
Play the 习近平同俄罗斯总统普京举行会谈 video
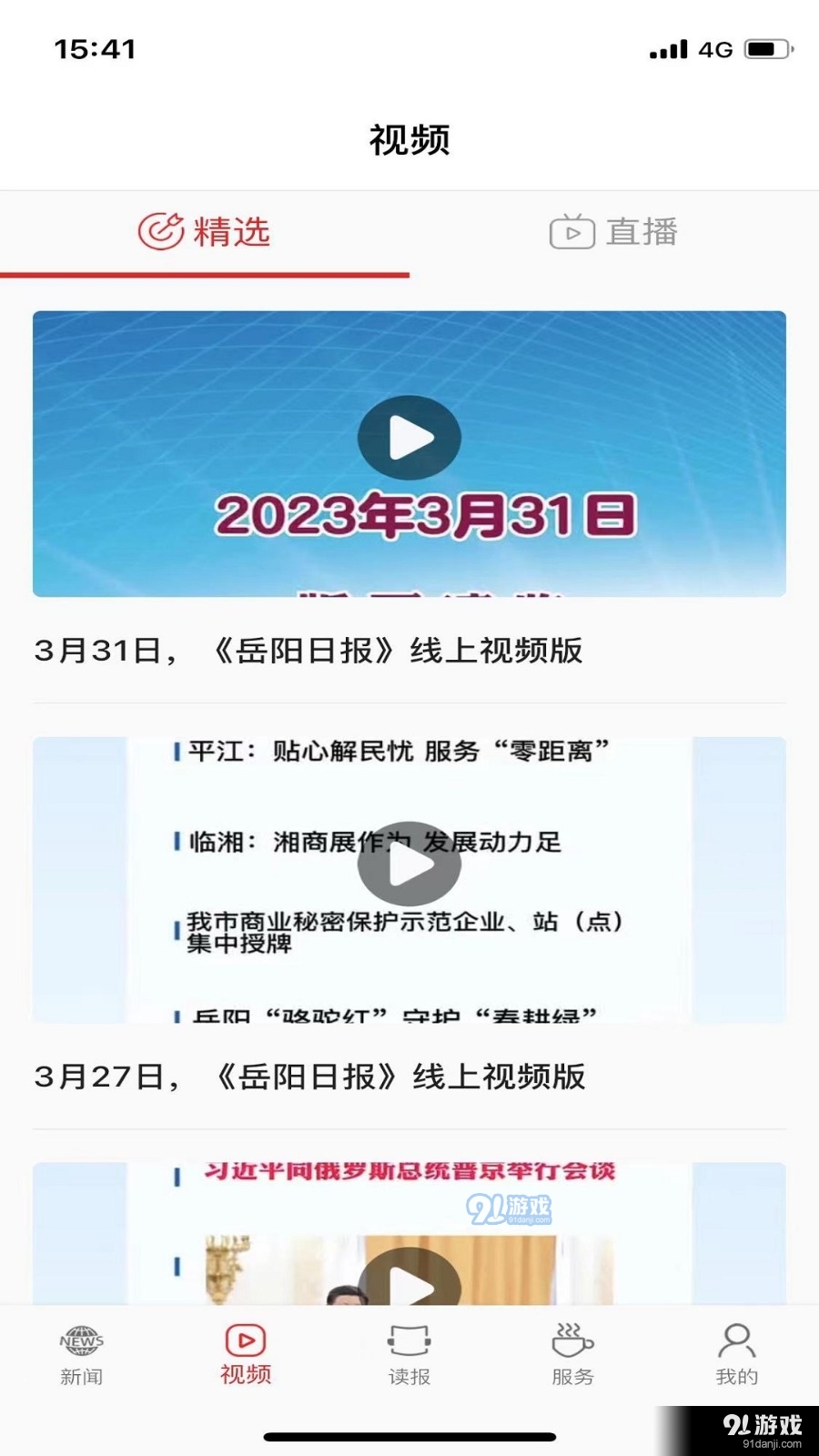coord(409,1279)
